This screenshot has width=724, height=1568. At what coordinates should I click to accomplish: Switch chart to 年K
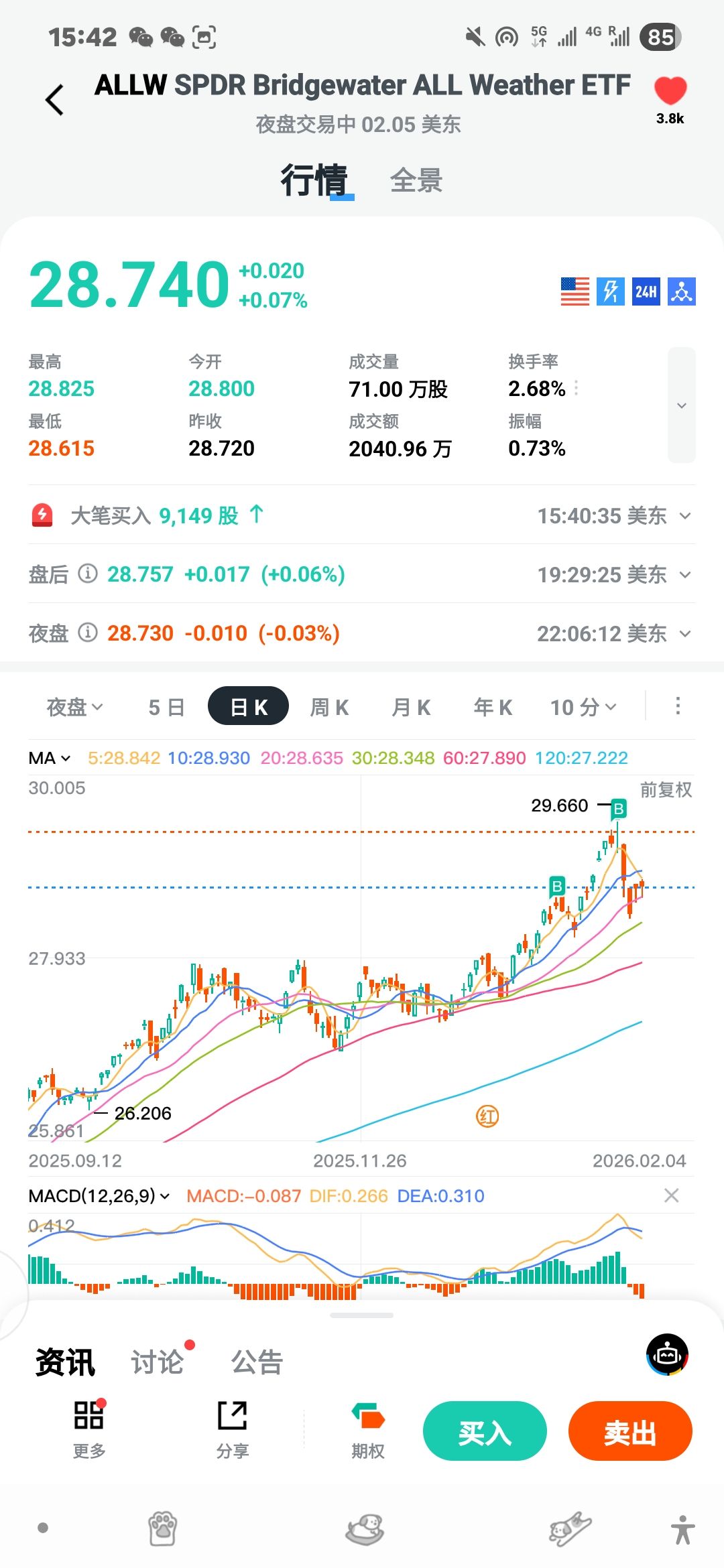coord(493,707)
